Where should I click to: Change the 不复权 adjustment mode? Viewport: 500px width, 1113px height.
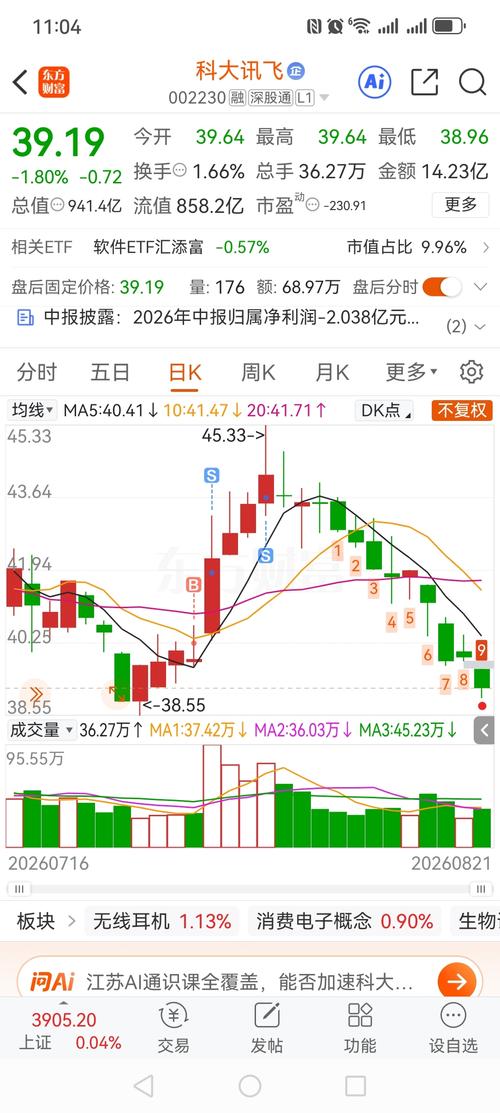(x=462, y=410)
